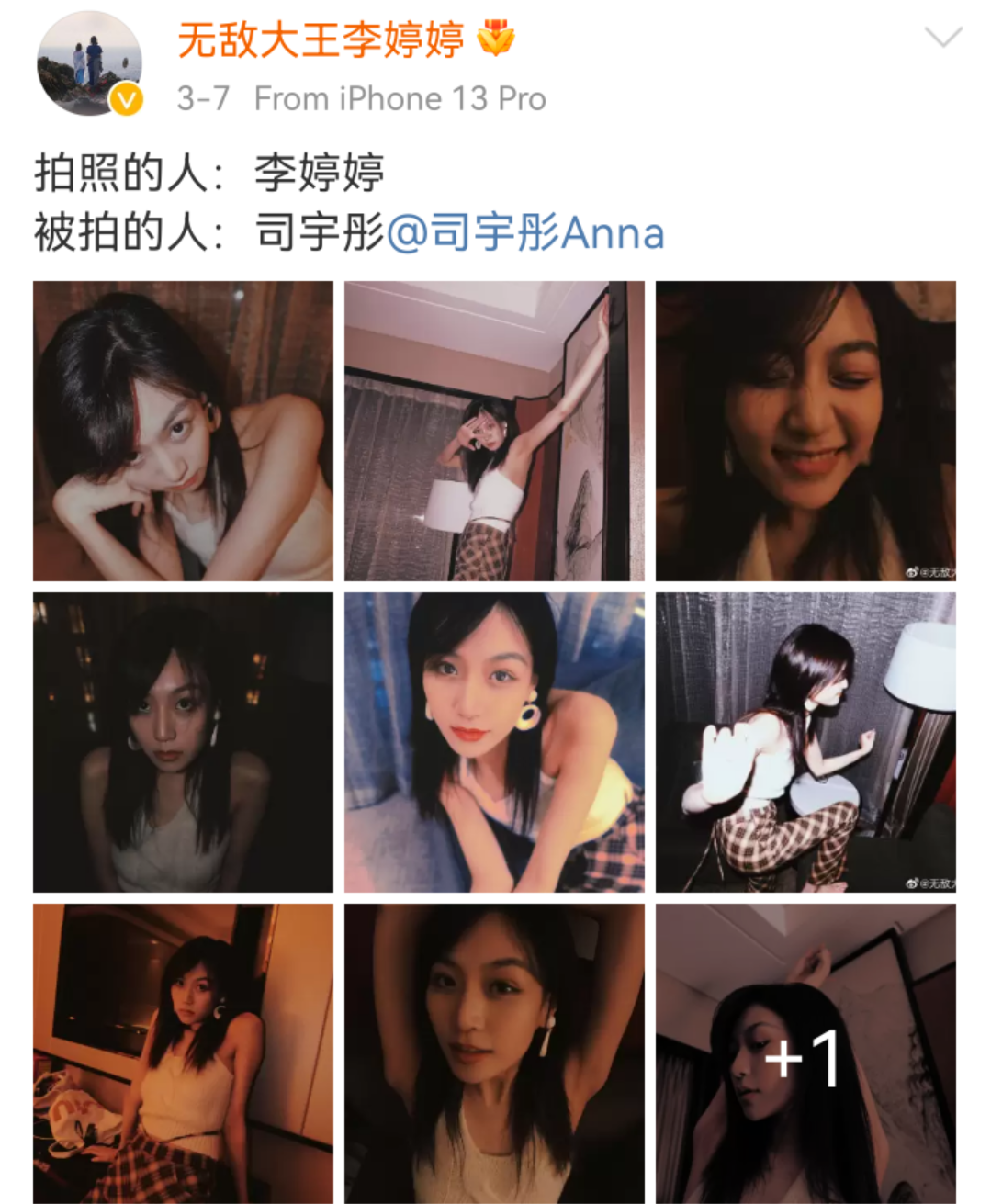Open the photo of woman crouching by a lamp
This screenshot has height=1204, width=991.
tap(805, 742)
